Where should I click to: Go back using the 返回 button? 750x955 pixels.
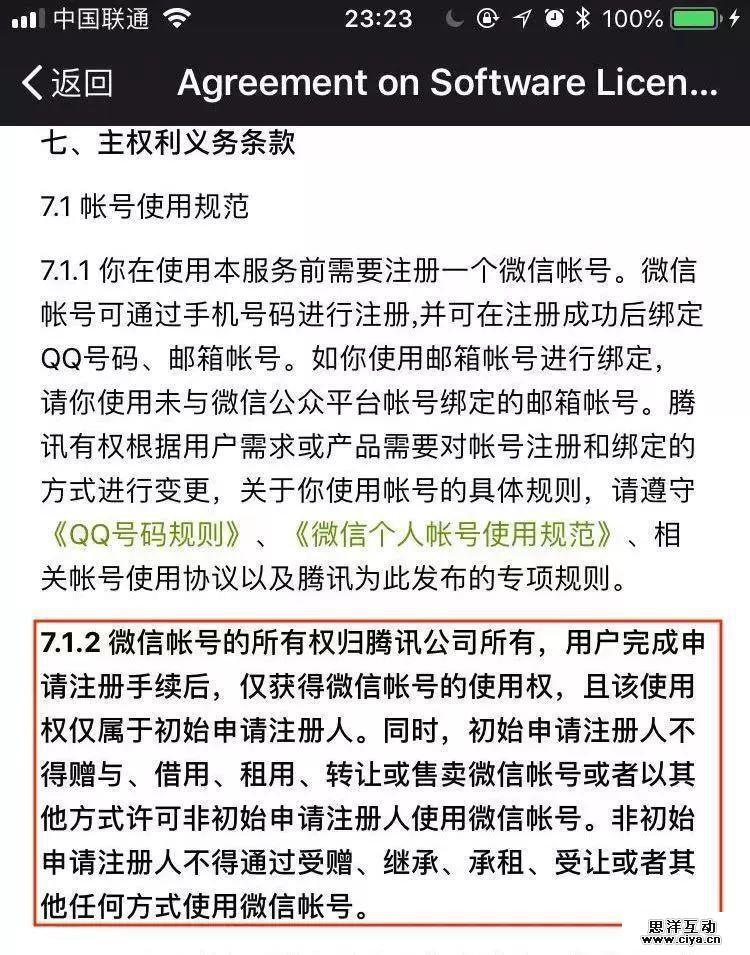68,83
